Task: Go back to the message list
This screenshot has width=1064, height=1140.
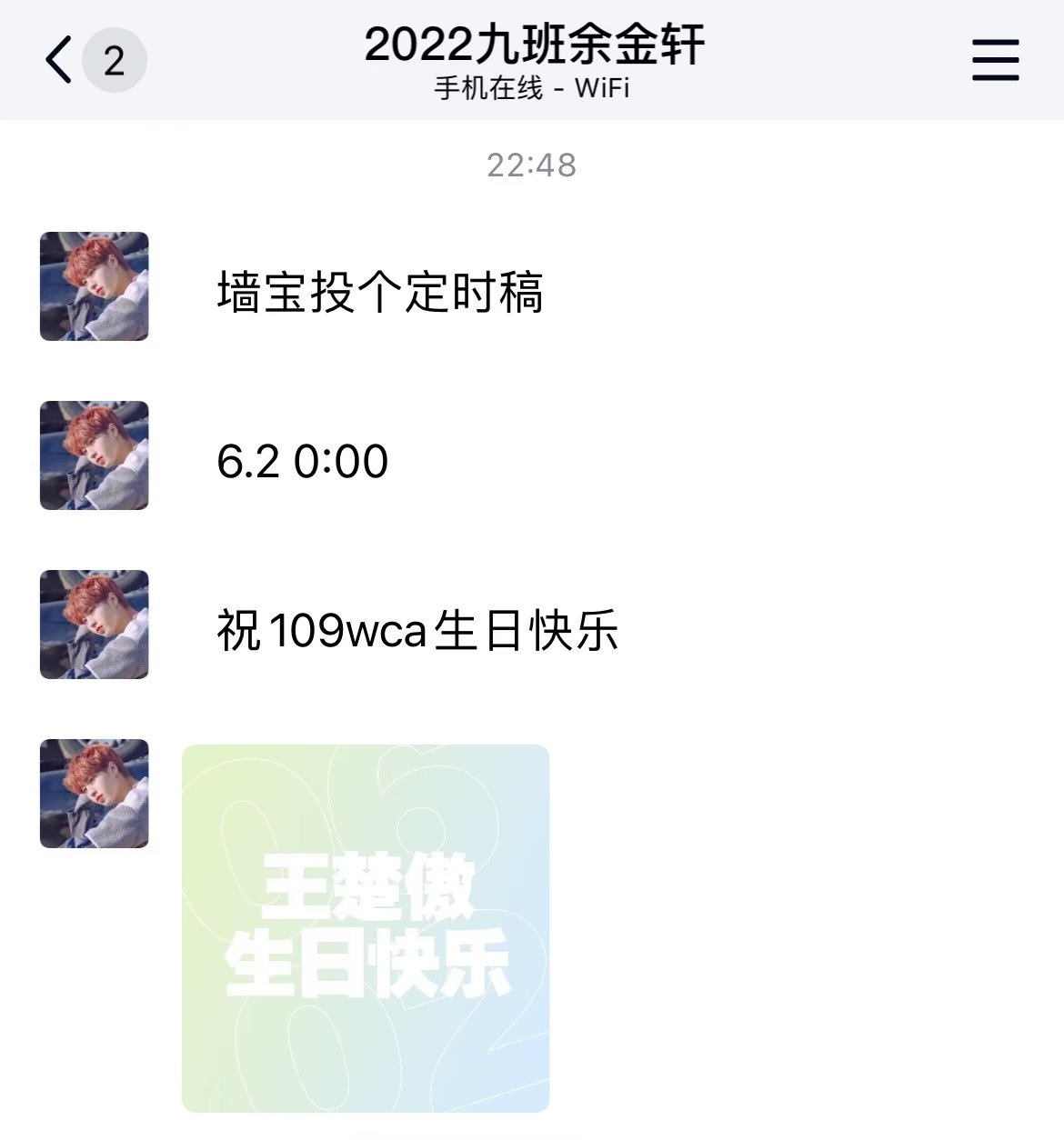Action: click(60, 61)
